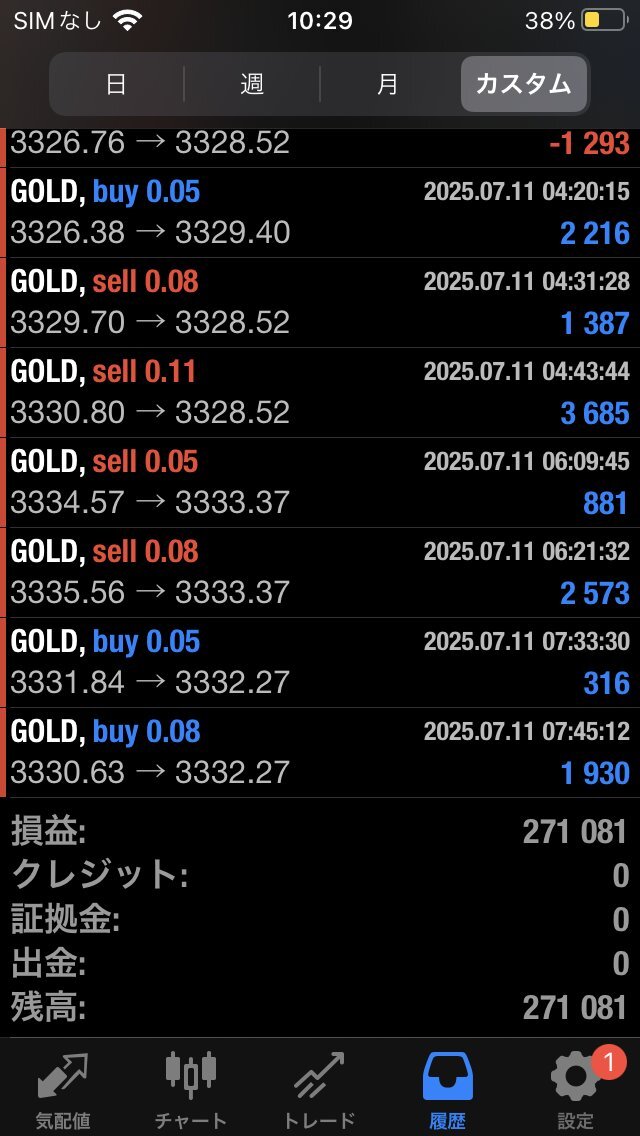View the GOLD buy 0.08 trade at 07:45:12
Screen dimensions: 640x1136
pos(320,753)
